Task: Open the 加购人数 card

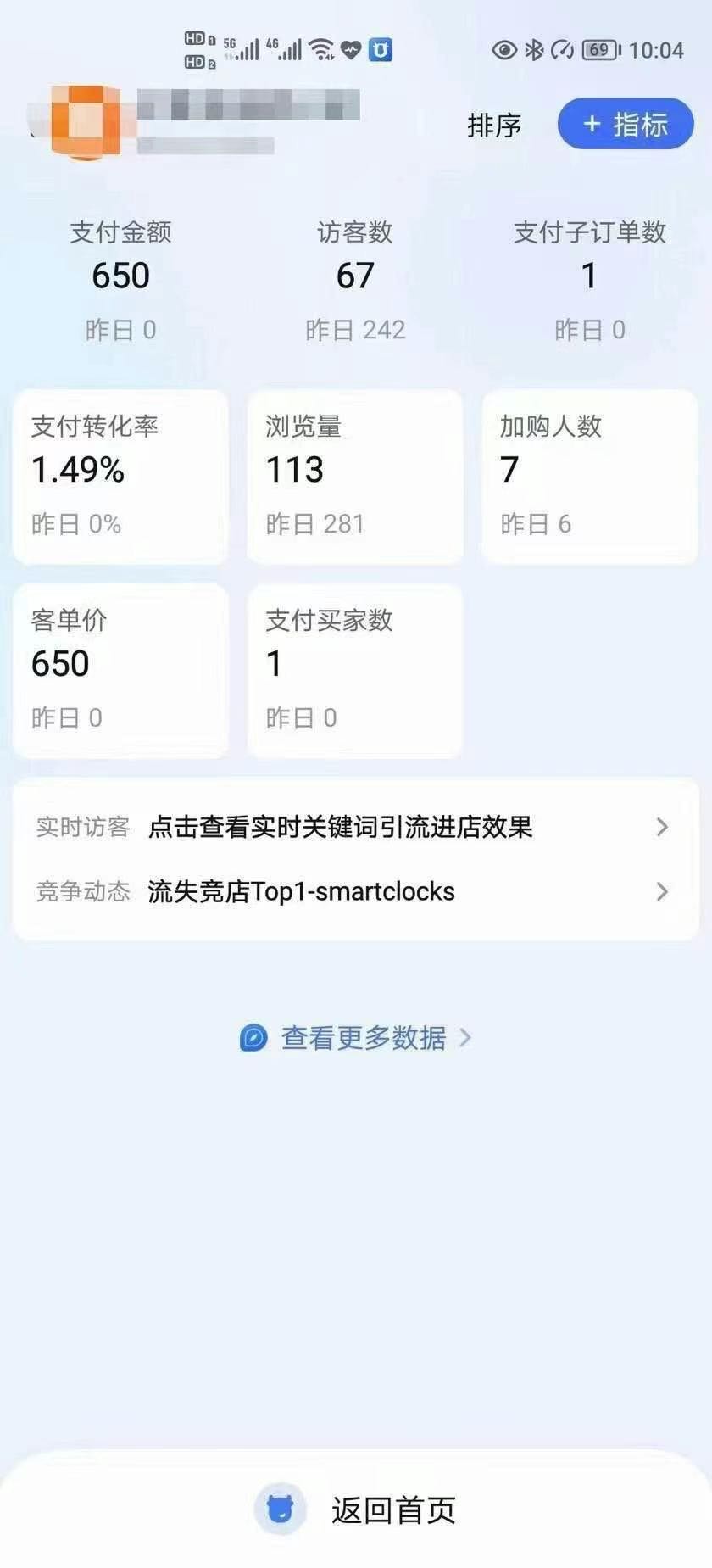Action: coord(589,476)
